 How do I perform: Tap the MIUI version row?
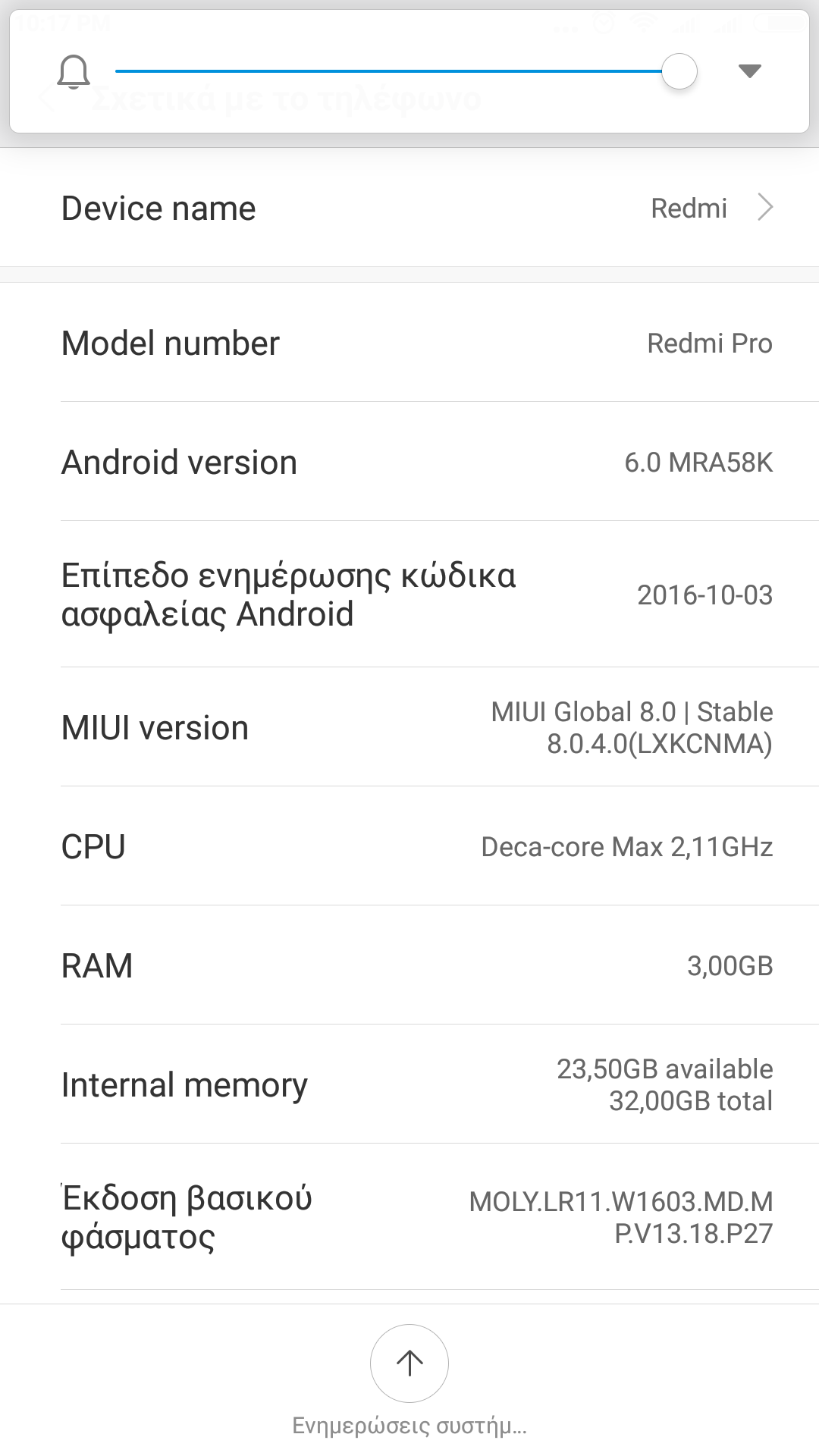click(409, 727)
